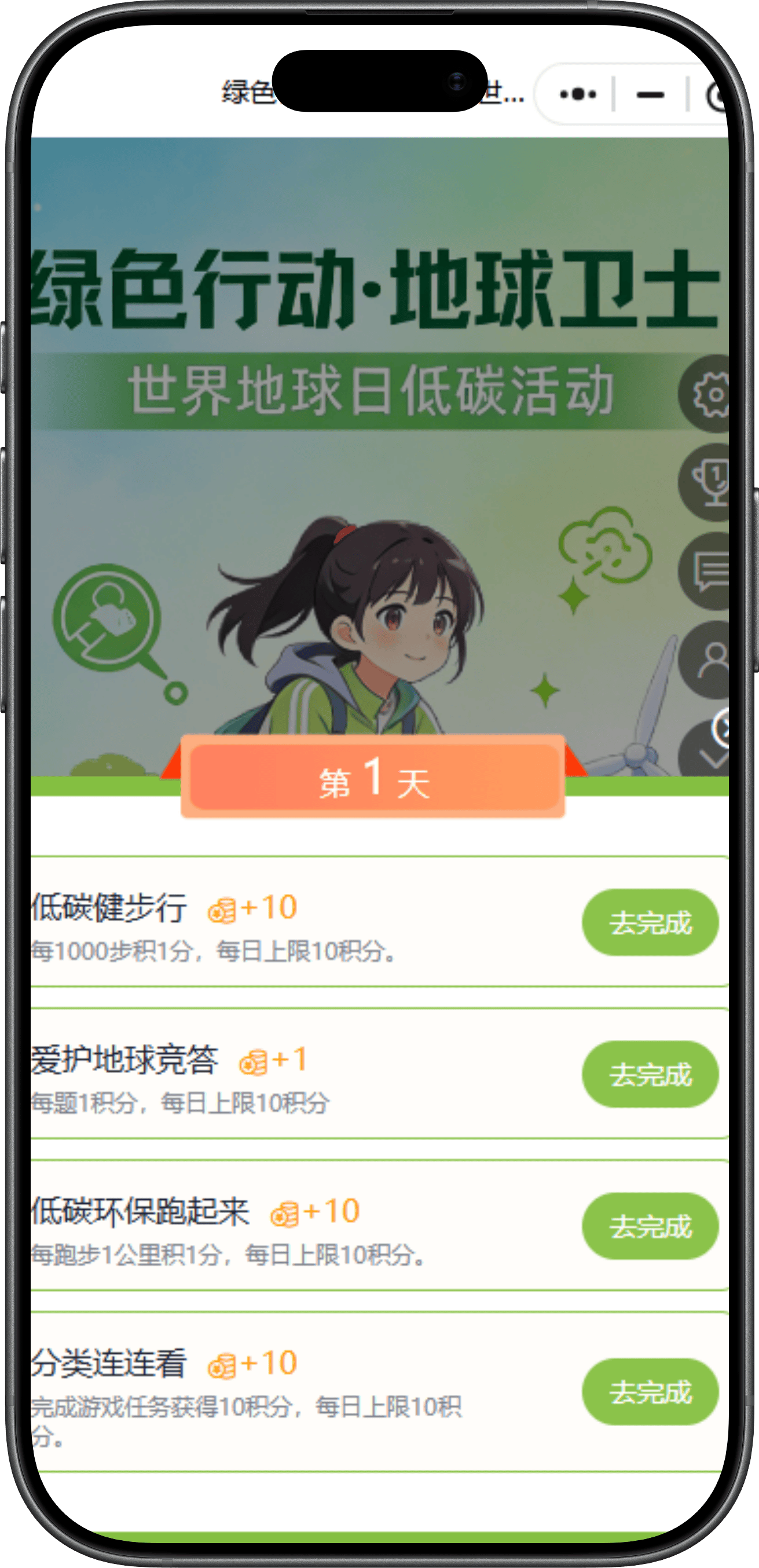This screenshot has width=759, height=1568.
Task: Open the trophy ranking icon
Action: pos(709,482)
